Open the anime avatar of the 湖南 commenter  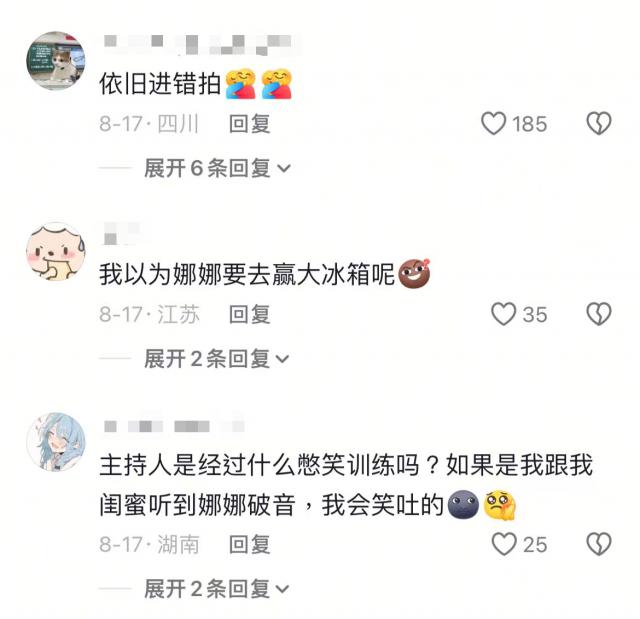55,439
